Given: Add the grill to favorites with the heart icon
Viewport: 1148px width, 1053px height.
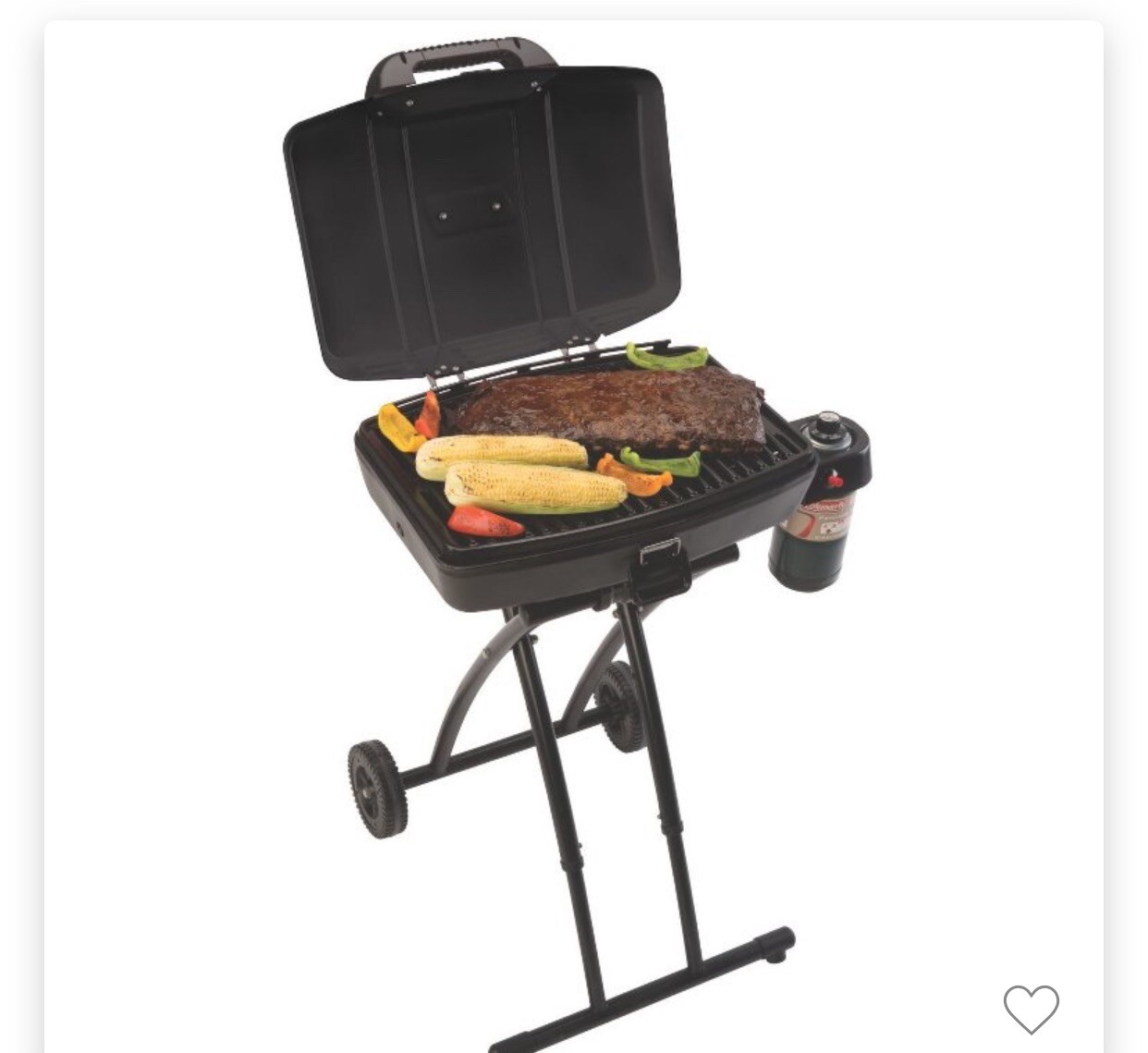Looking at the screenshot, I should pyautogui.click(x=1031, y=1009).
